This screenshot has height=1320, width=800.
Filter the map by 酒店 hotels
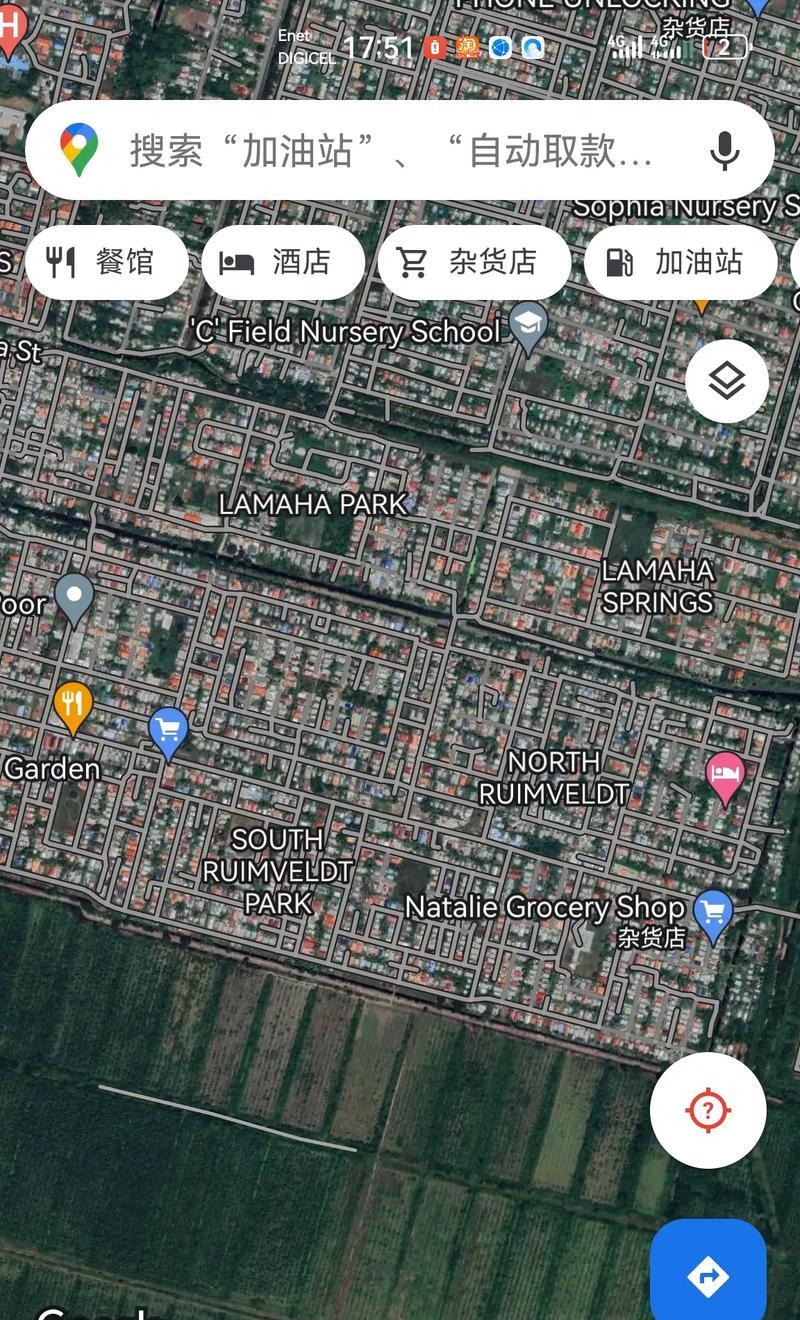(282, 262)
